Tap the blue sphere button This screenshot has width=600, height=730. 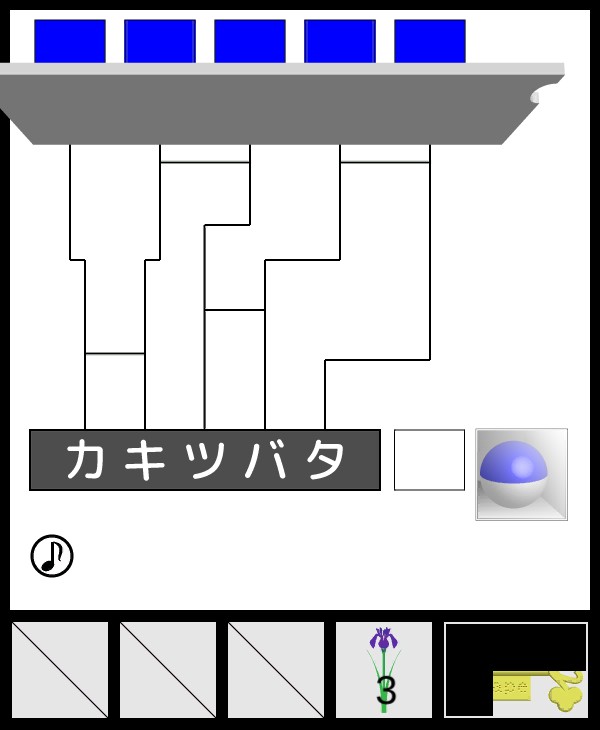click(521, 474)
